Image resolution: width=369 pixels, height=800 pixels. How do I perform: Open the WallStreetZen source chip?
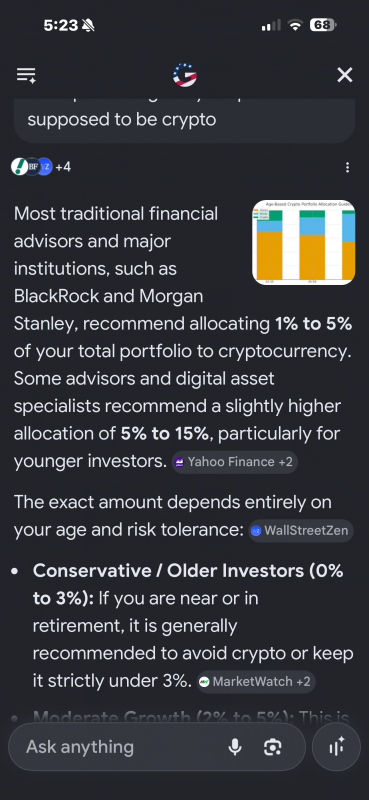[301, 531]
